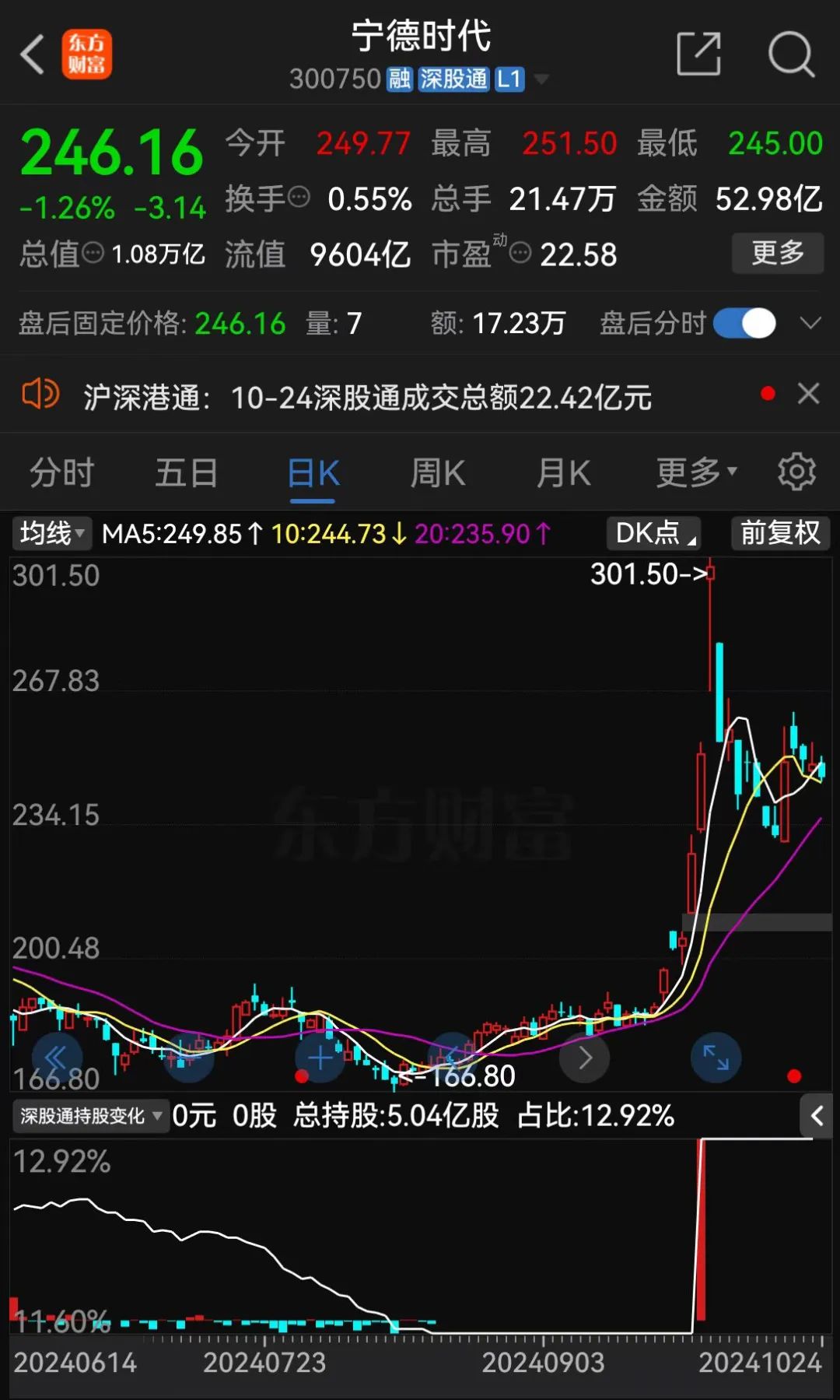Open the 均线 indicator dropdown
Image resolution: width=840 pixels, height=1400 pixels.
point(51,534)
